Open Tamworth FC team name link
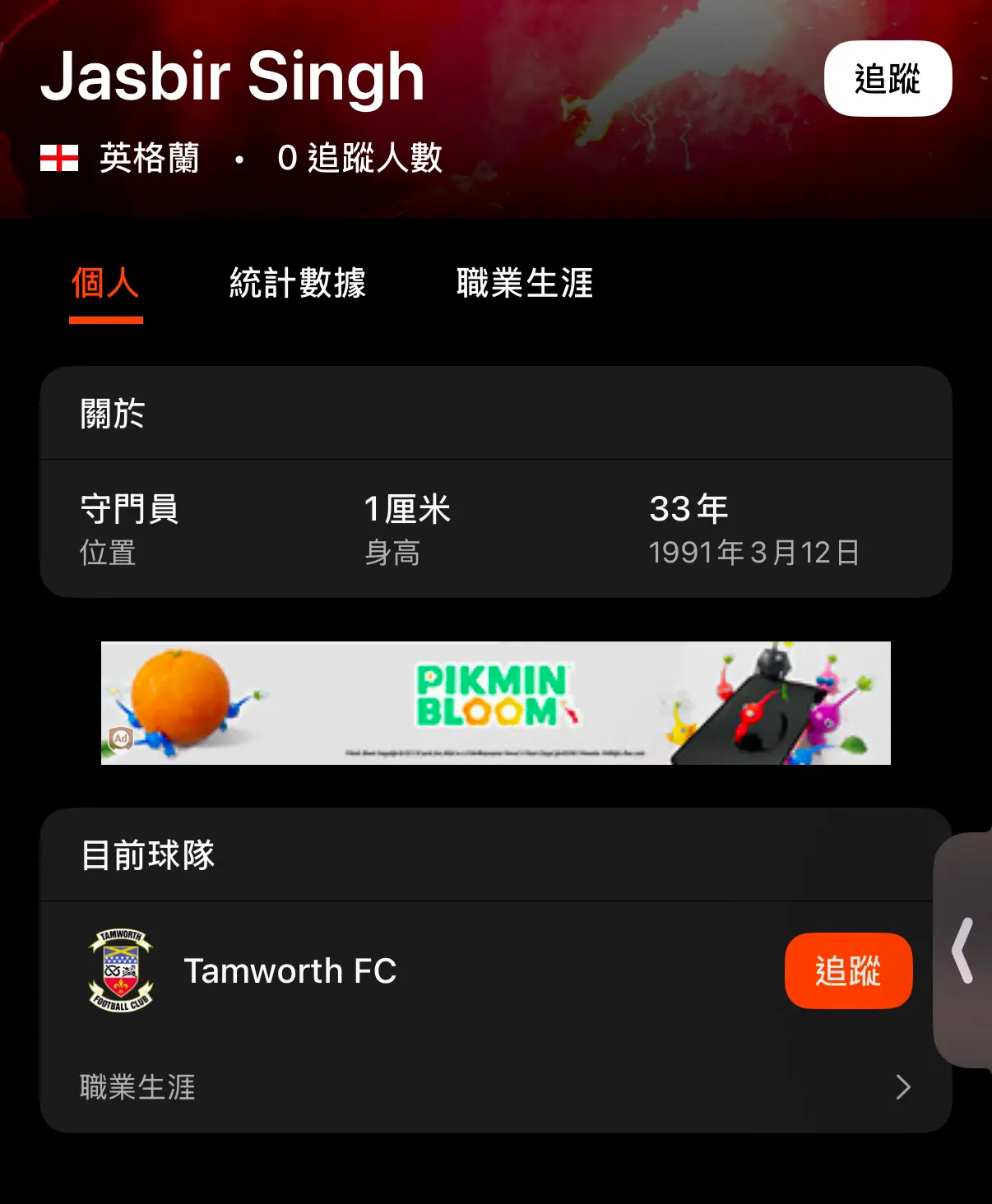Image resolution: width=992 pixels, height=1204 pixels. (290, 972)
